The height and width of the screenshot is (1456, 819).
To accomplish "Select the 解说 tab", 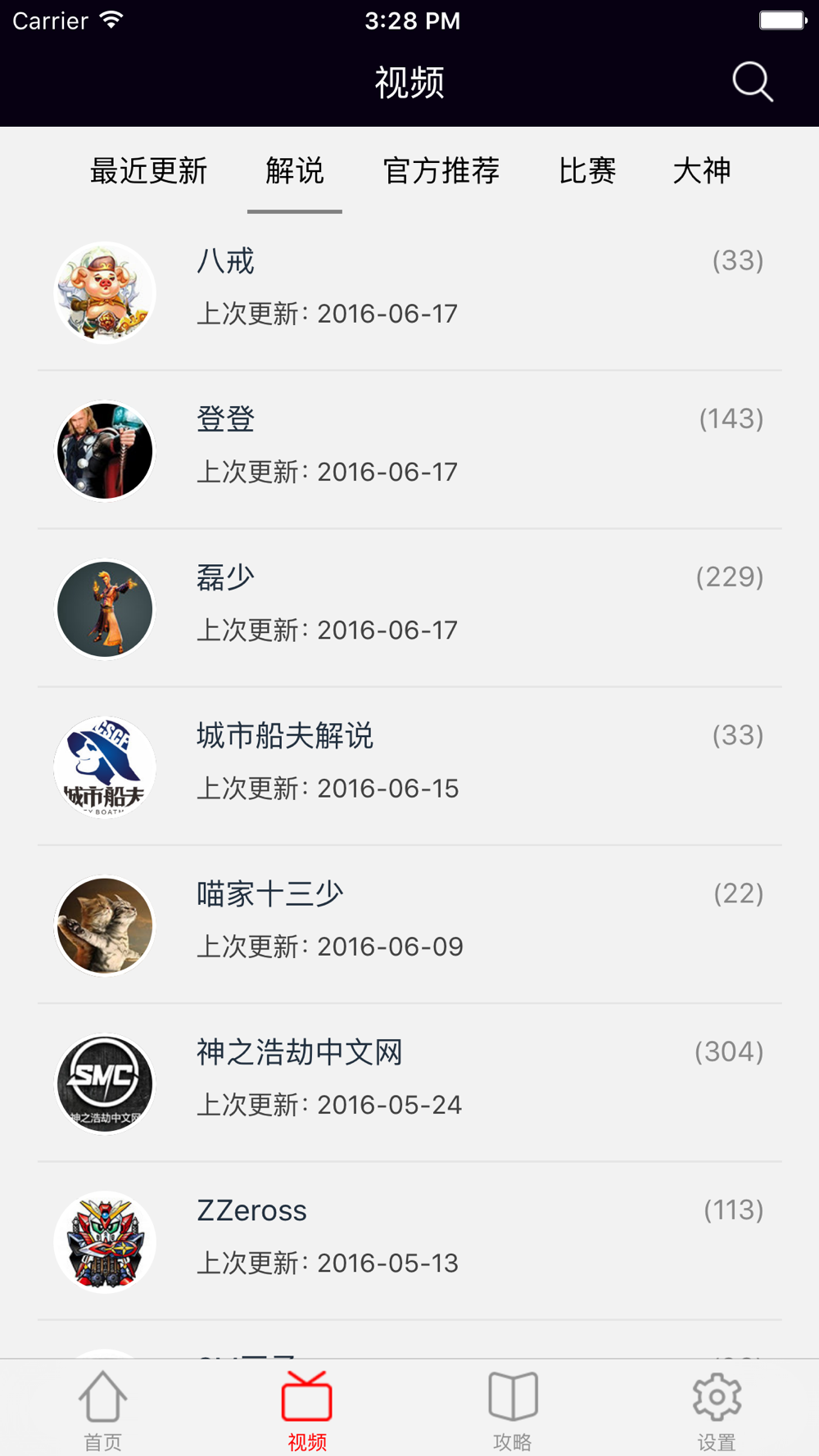I will (295, 171).
